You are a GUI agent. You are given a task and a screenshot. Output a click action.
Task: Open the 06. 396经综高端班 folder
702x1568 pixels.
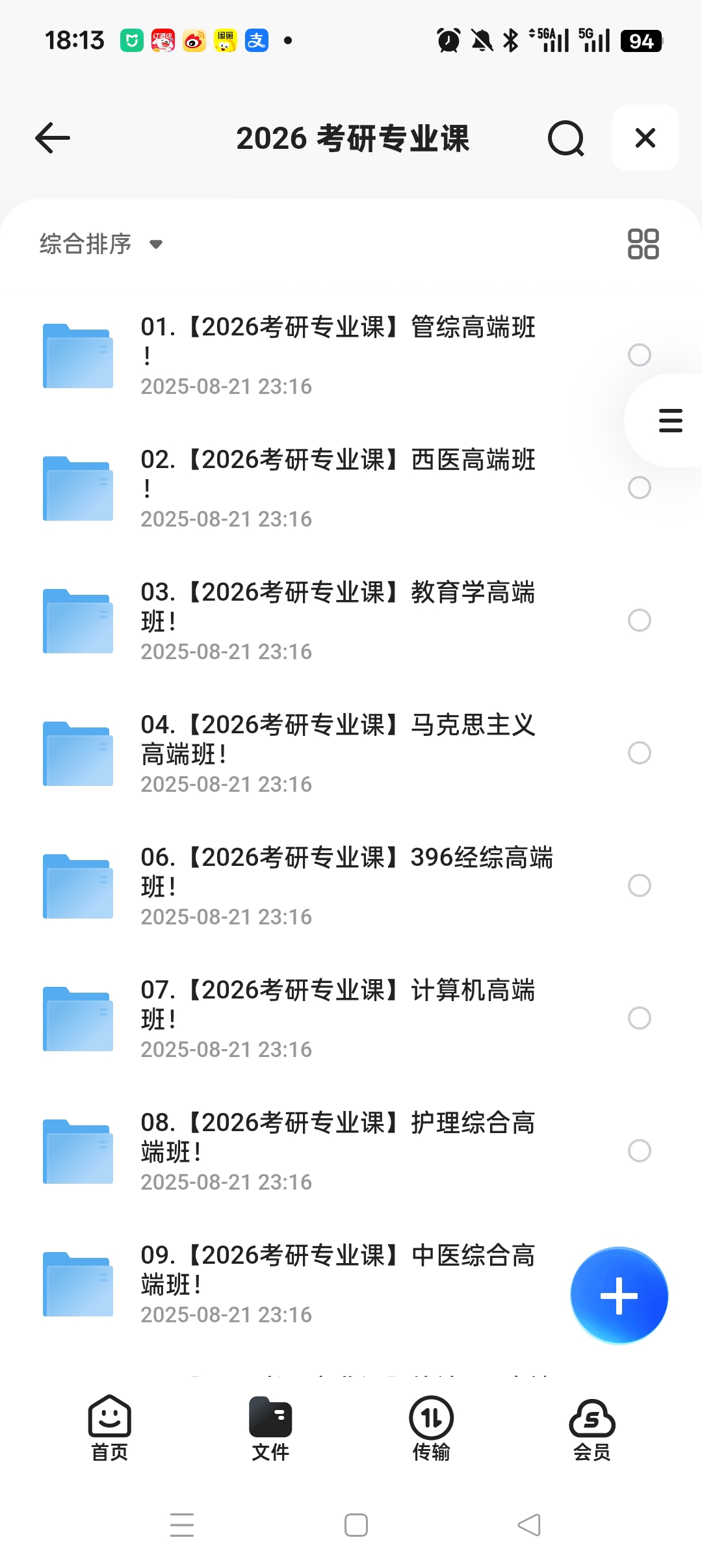(x=338, y=885)
